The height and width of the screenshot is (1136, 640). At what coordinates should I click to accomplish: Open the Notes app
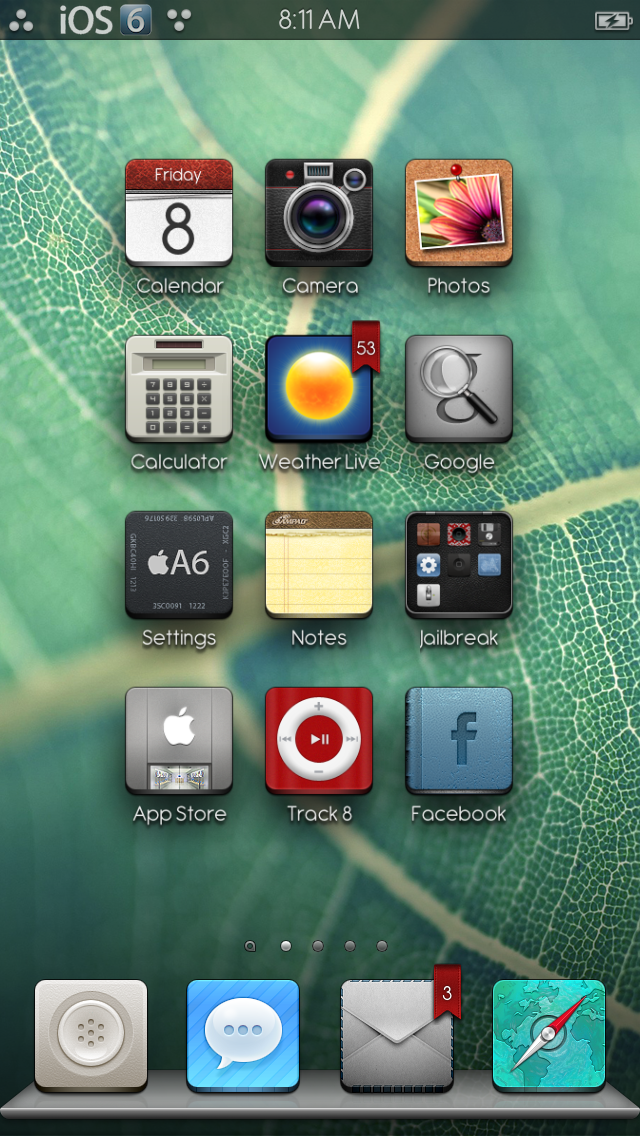319,565
